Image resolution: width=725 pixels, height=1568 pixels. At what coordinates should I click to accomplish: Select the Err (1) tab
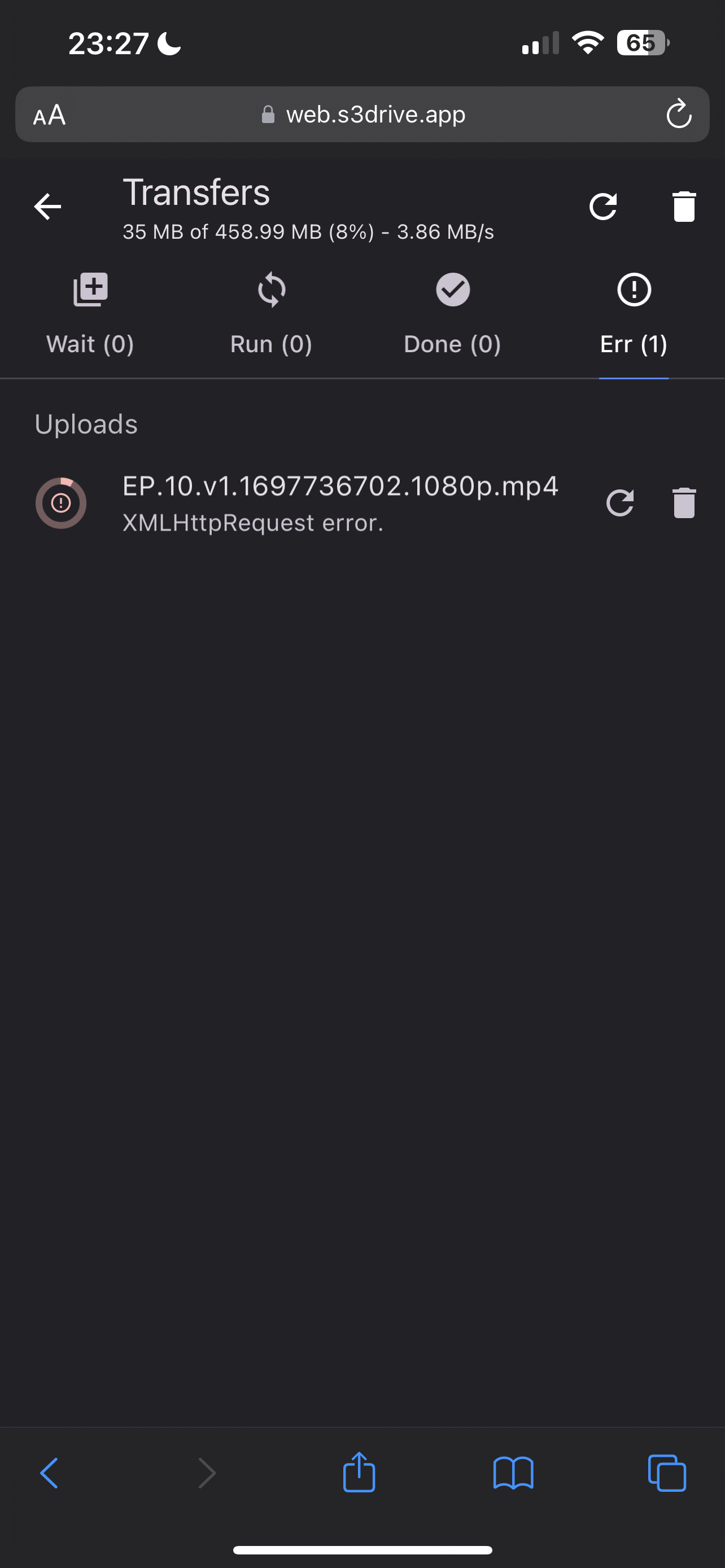click(634, 315)
